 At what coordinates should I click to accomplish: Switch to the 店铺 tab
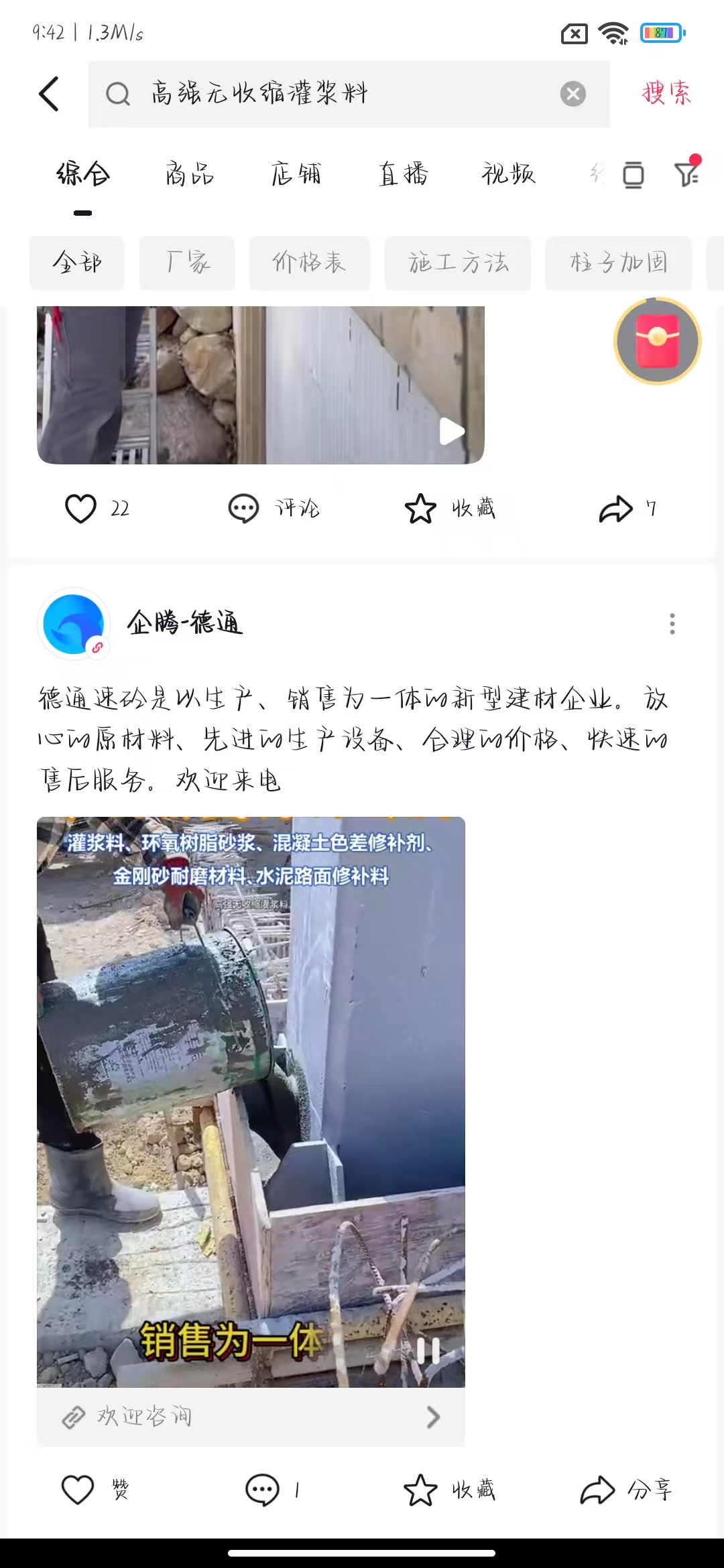click(x=296, y=174)
